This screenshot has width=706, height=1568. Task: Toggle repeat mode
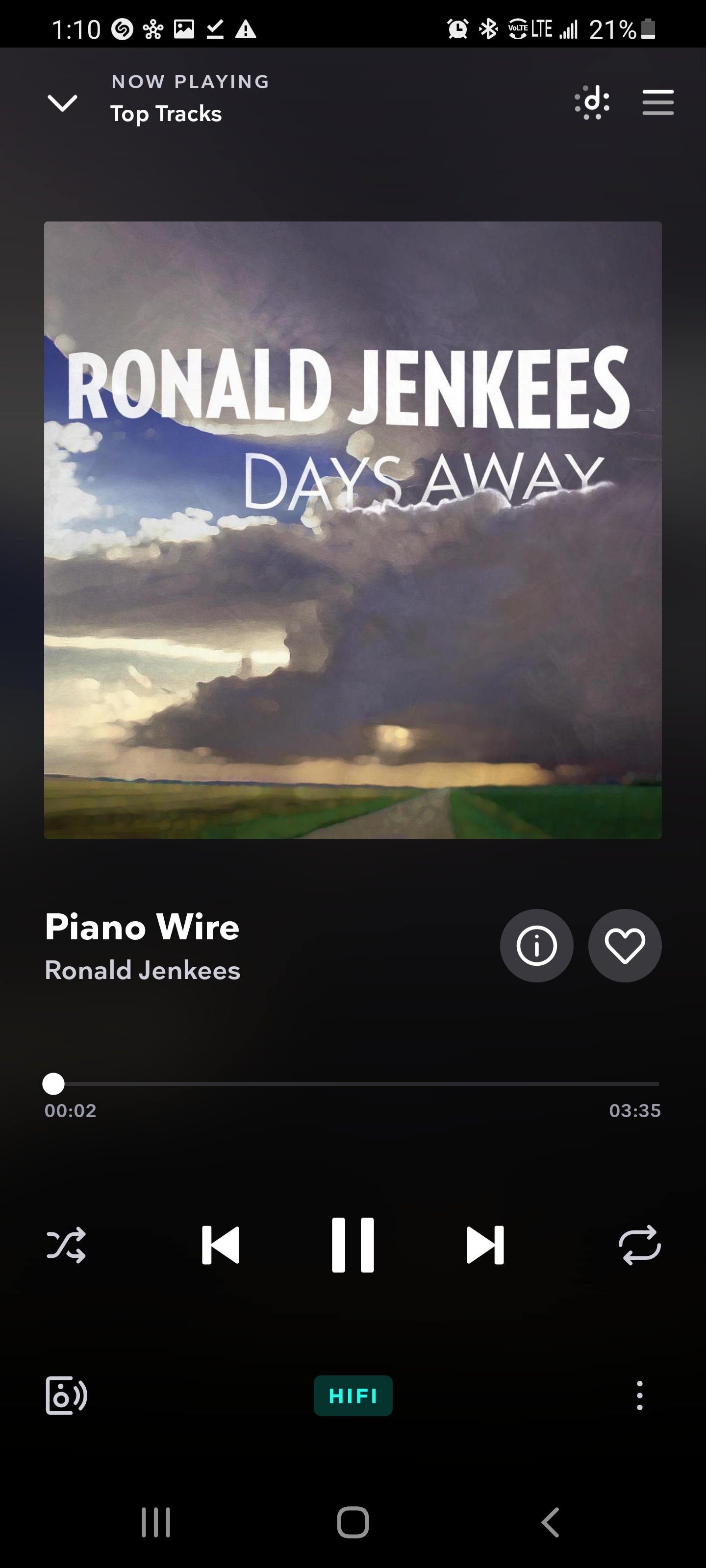[x=640, y=1245]
